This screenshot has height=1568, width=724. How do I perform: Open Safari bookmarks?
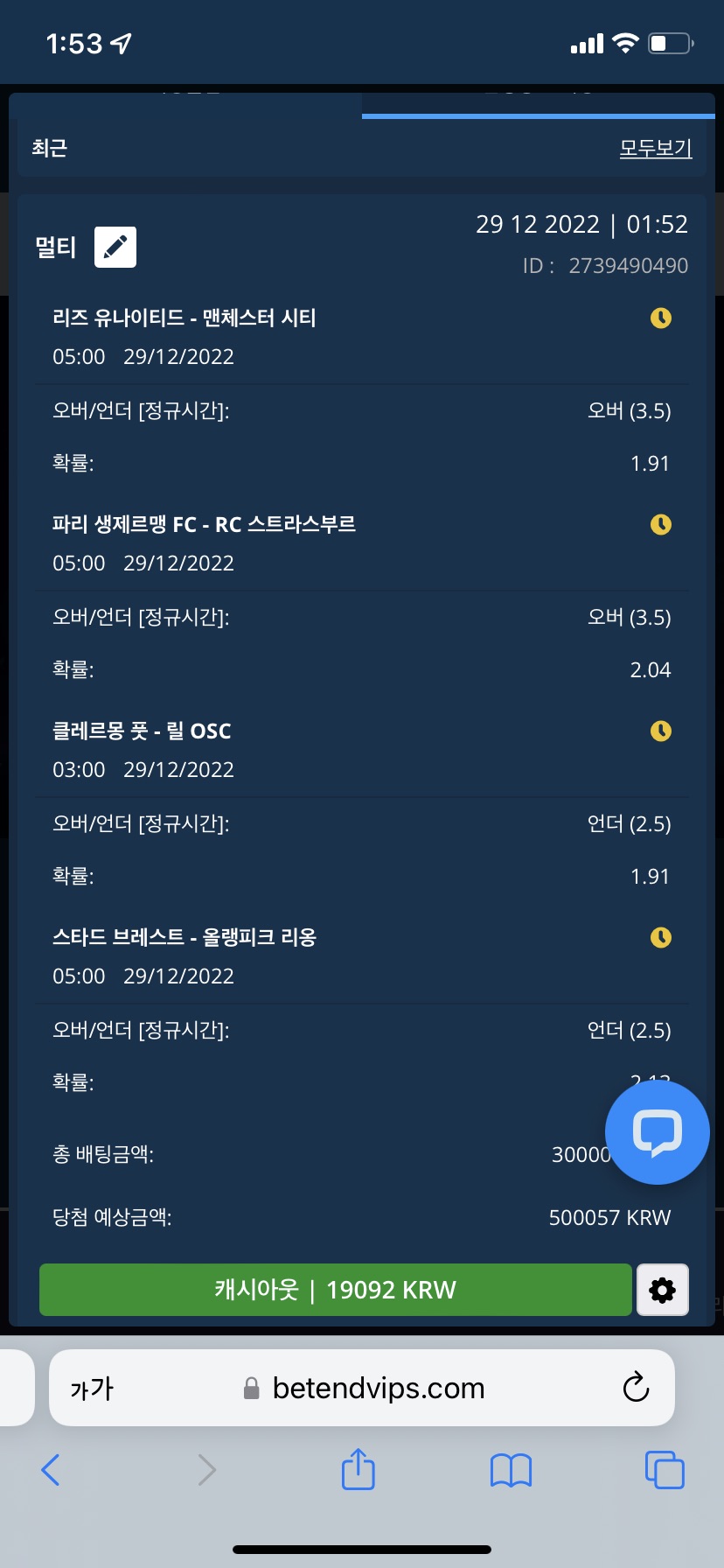512,1470
